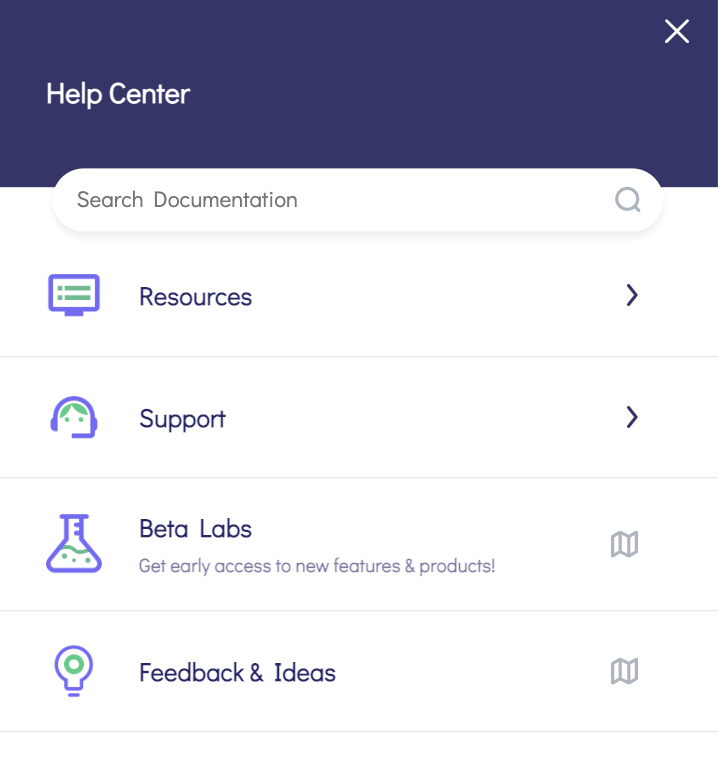Tap the Search Documentation field
The width and height of the screenshot is (718, 780).
pyautogui.click(x=330, y=200)
